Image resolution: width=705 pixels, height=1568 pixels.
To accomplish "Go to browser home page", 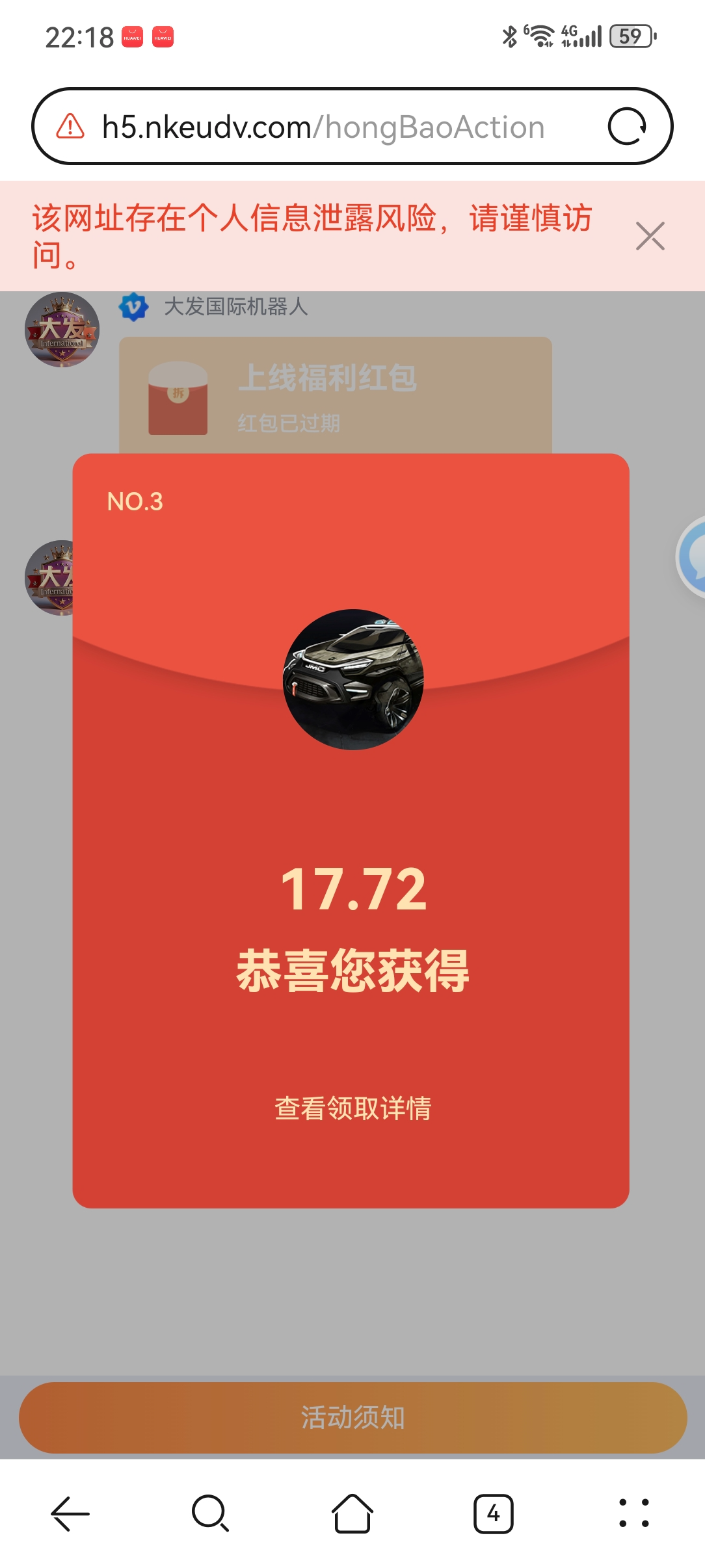I will tap(352, 1513).
